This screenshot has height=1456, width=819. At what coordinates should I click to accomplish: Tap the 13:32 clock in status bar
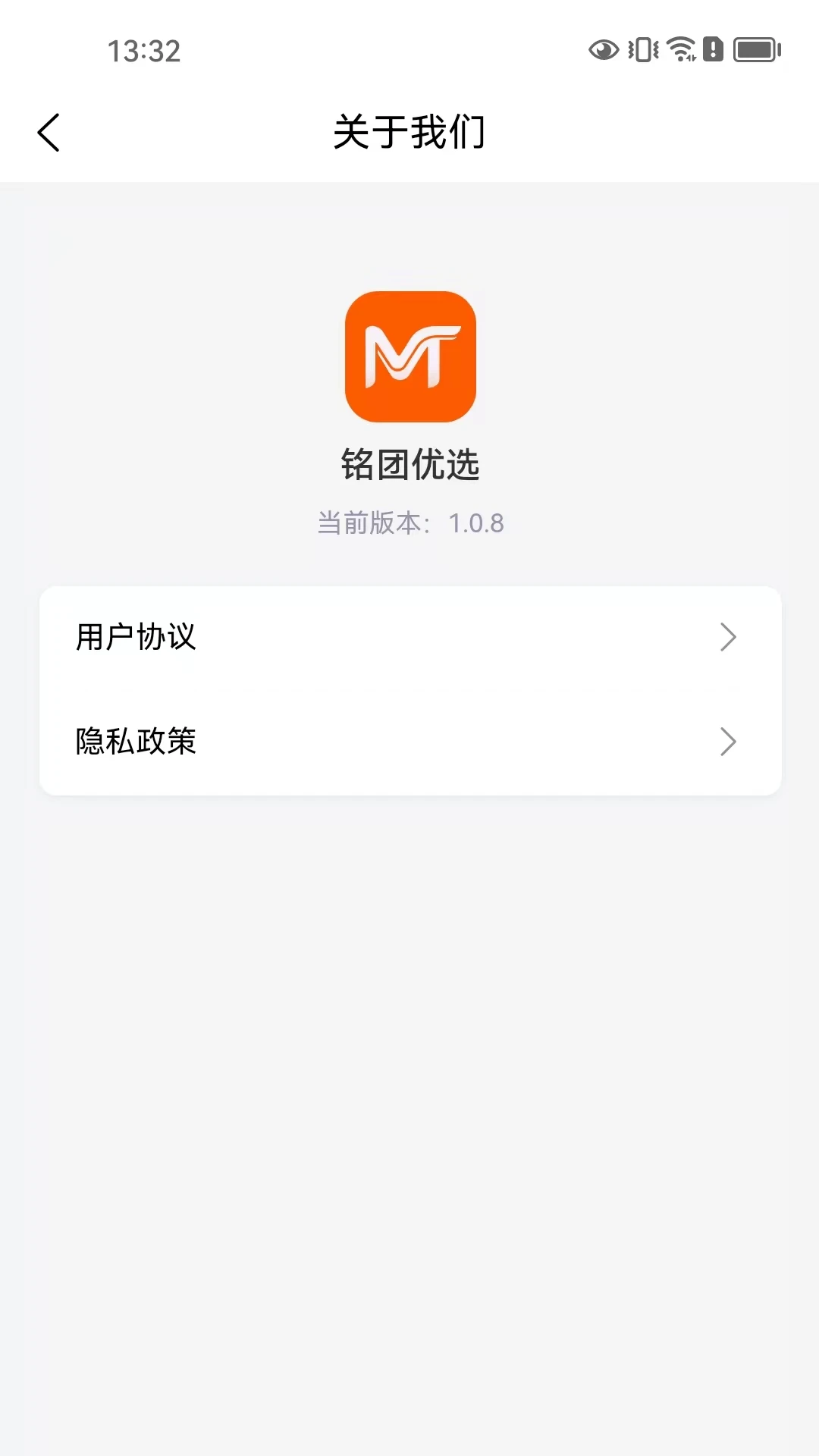(x=144, y=51)
